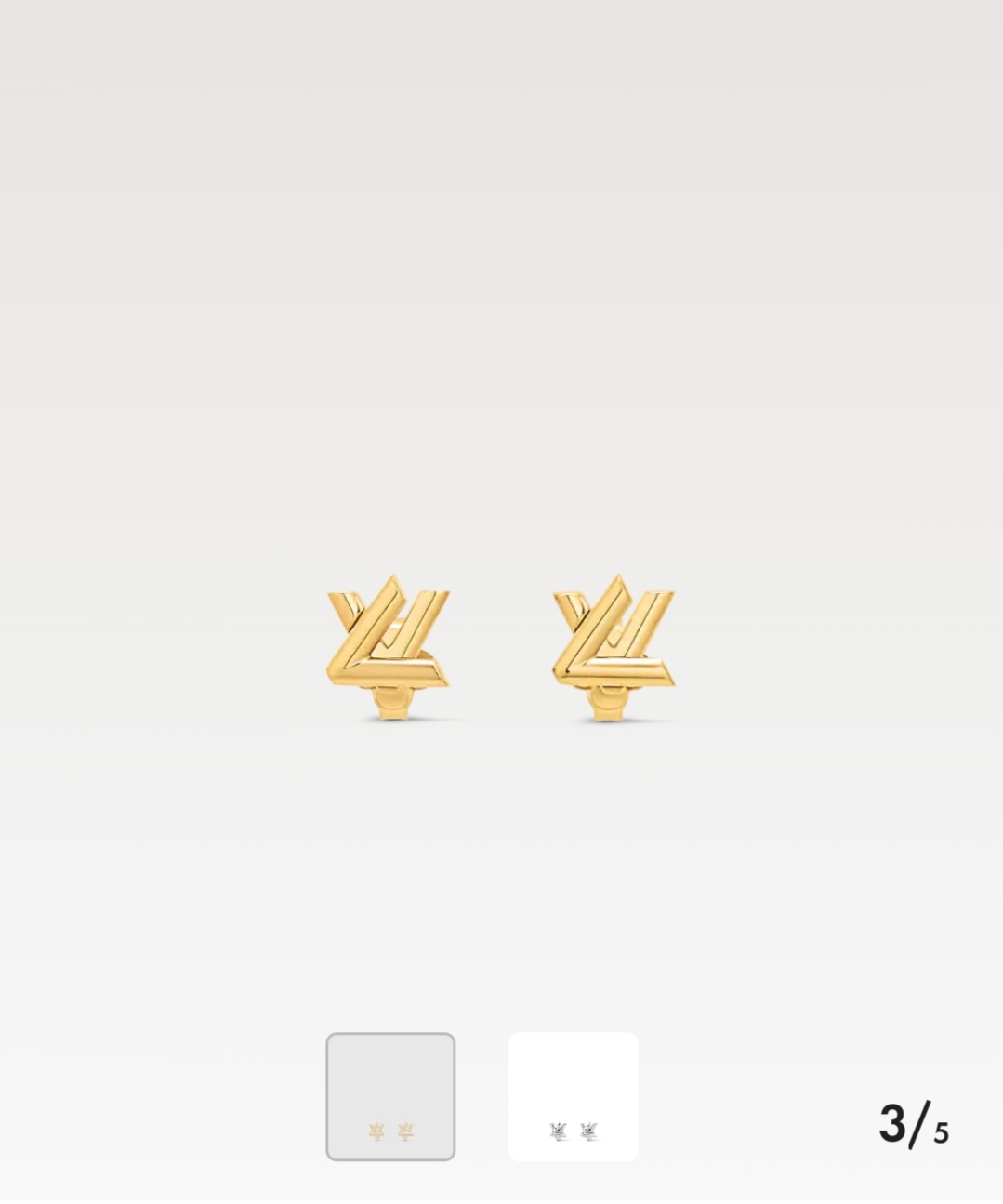Select the gold earrings variant thumbnail

[390, 1096]
